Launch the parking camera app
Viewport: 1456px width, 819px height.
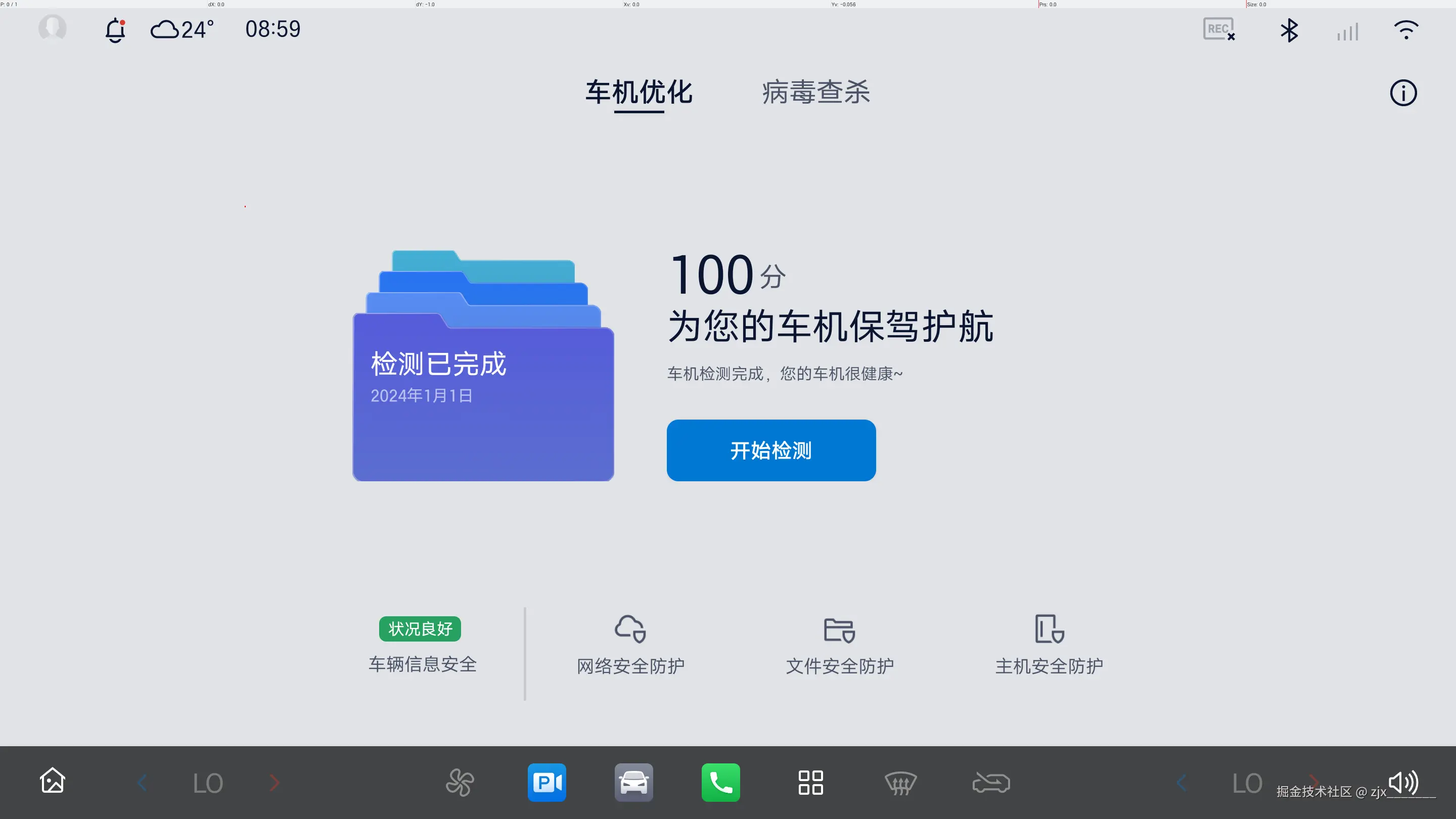click(x=547, y=782)
